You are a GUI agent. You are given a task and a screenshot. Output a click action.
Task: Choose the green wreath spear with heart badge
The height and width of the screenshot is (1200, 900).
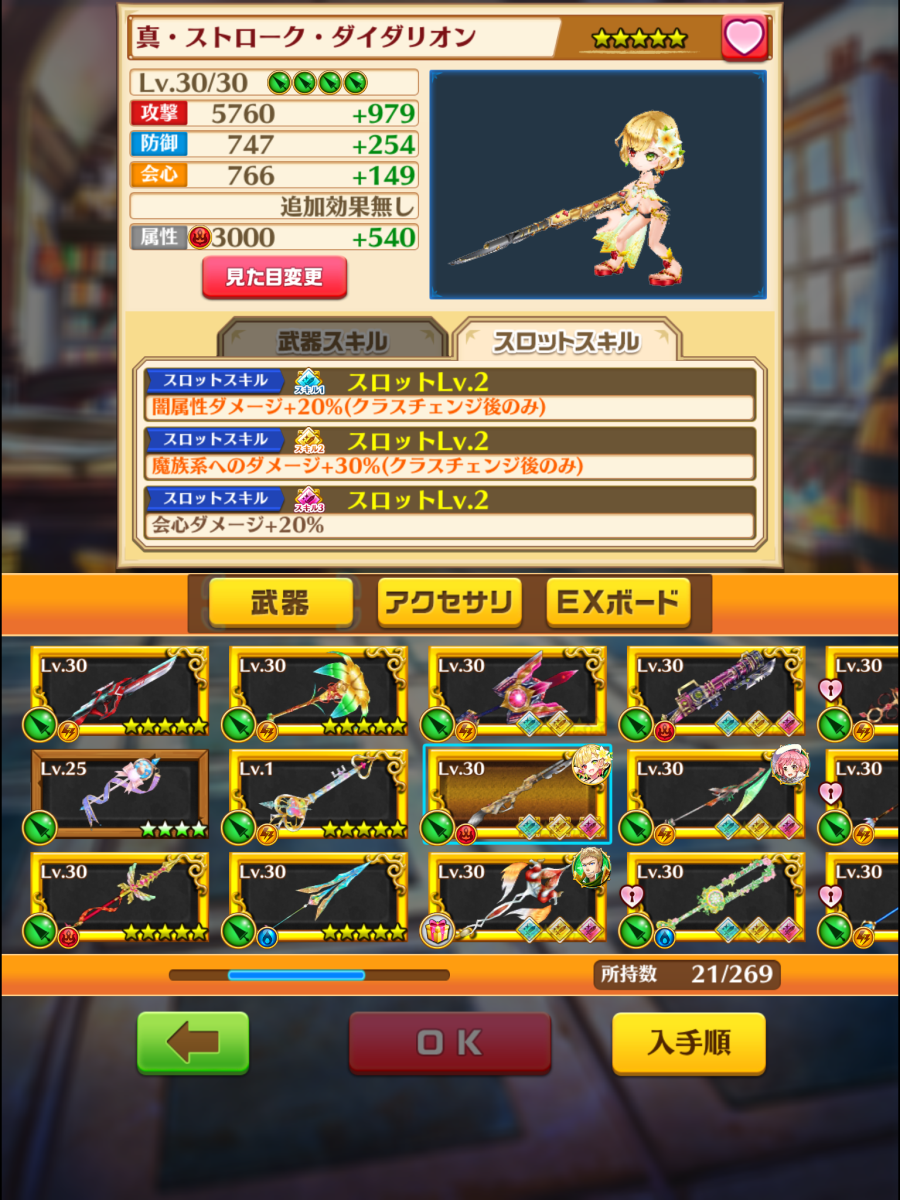point(716,897)
